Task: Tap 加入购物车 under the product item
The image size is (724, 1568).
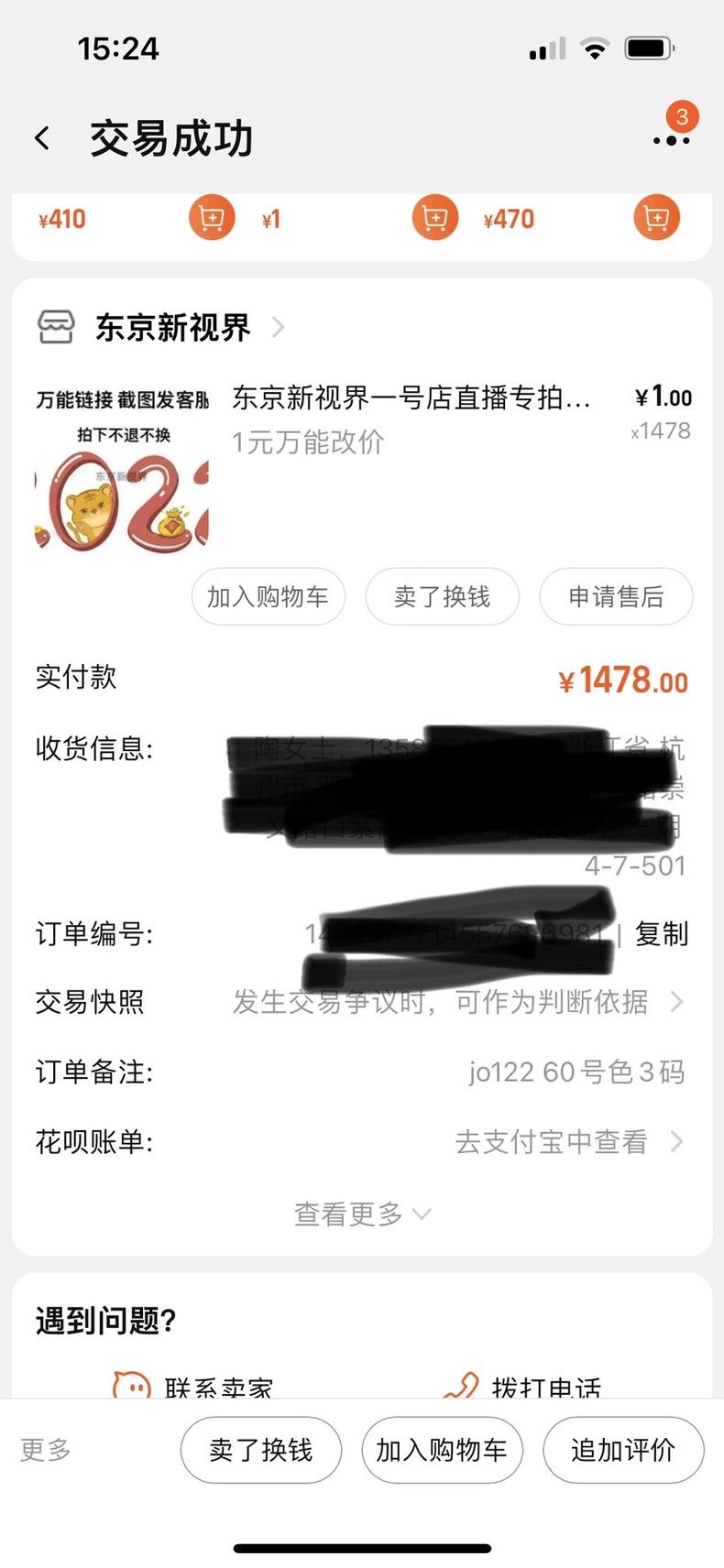Action: [268, 597]
